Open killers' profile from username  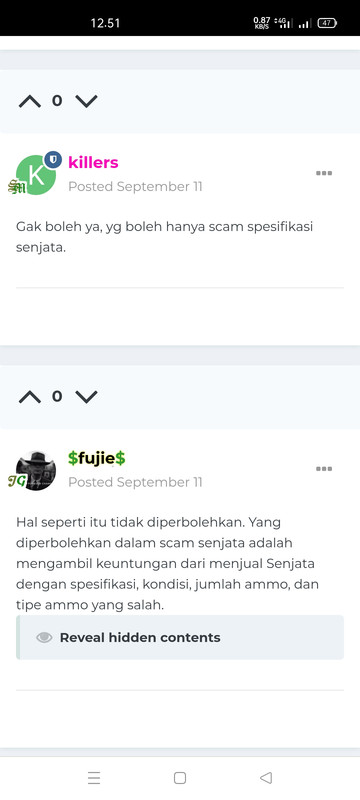[93, 163]
